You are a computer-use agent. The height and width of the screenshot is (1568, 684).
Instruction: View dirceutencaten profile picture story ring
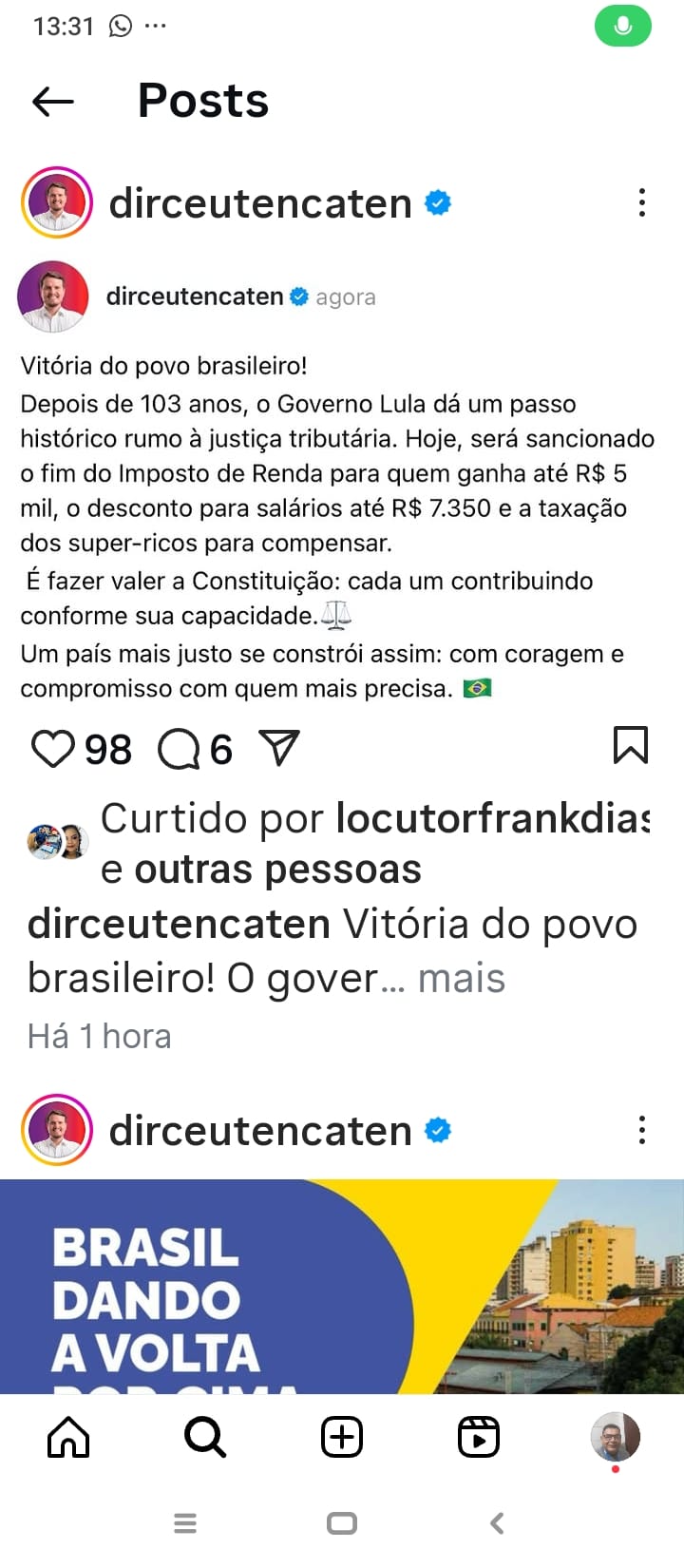56,202
